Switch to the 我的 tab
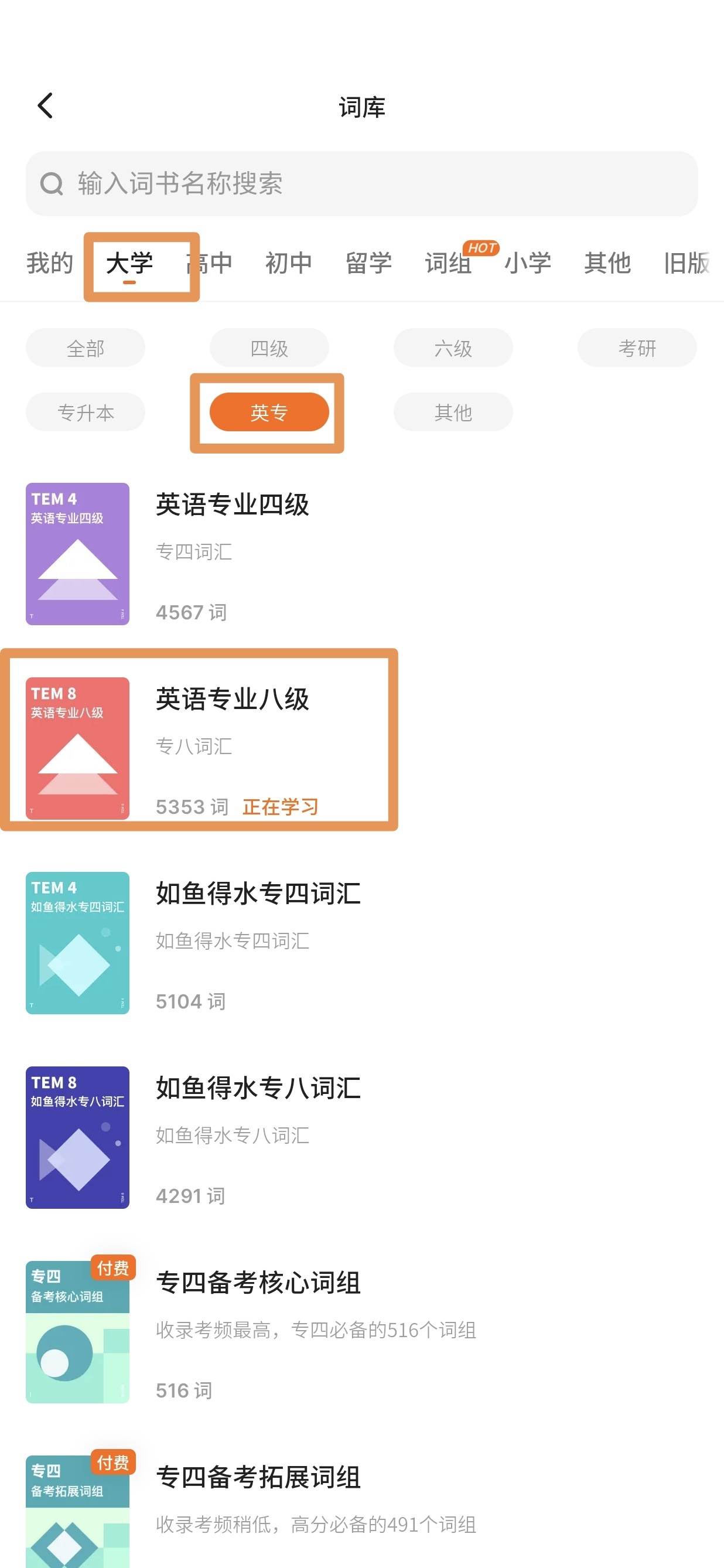This screenshot has height=1568, width=724. [x=50, y=263]
